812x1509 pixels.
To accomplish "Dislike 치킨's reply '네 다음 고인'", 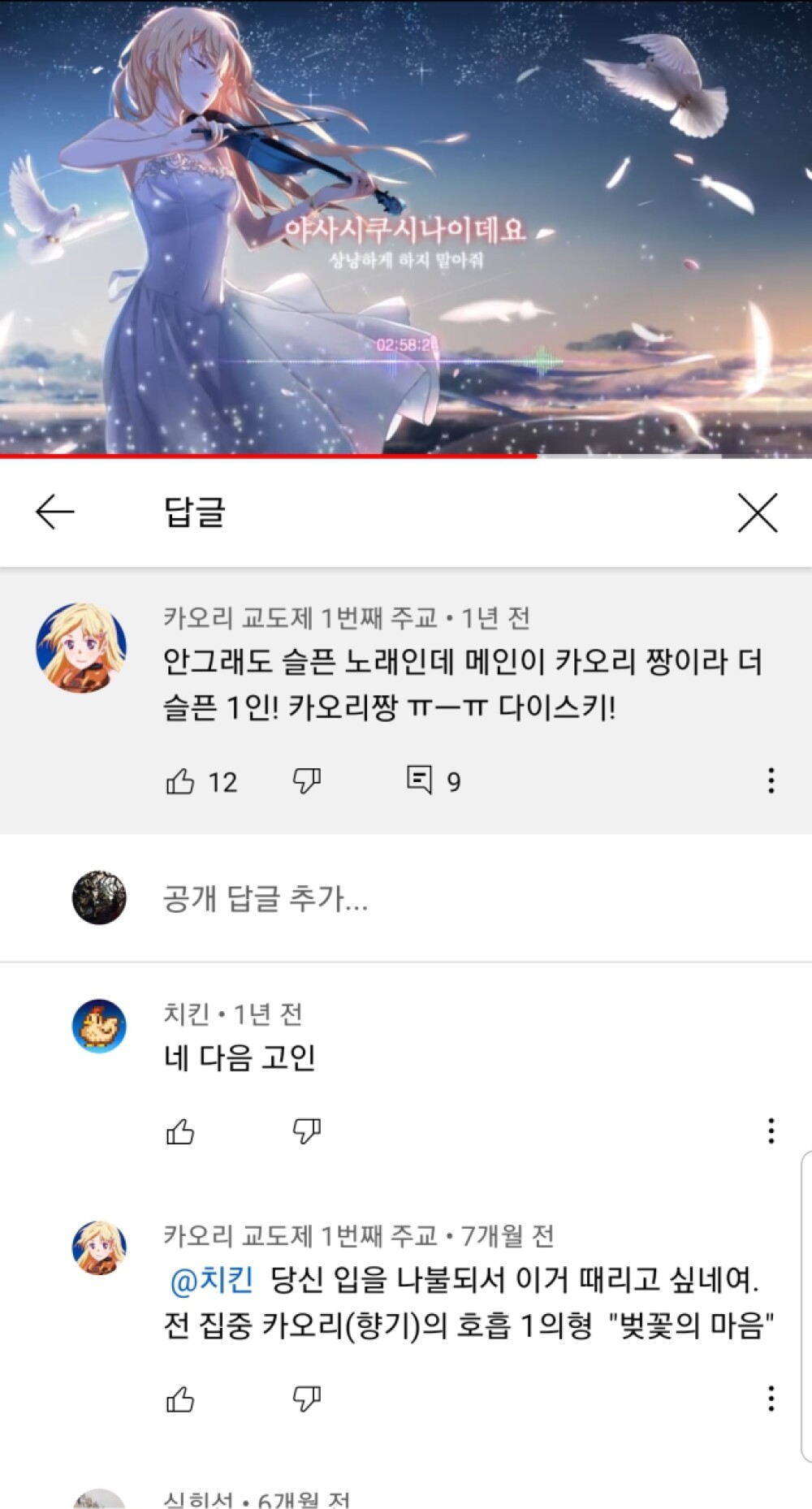I will 306,1131.
